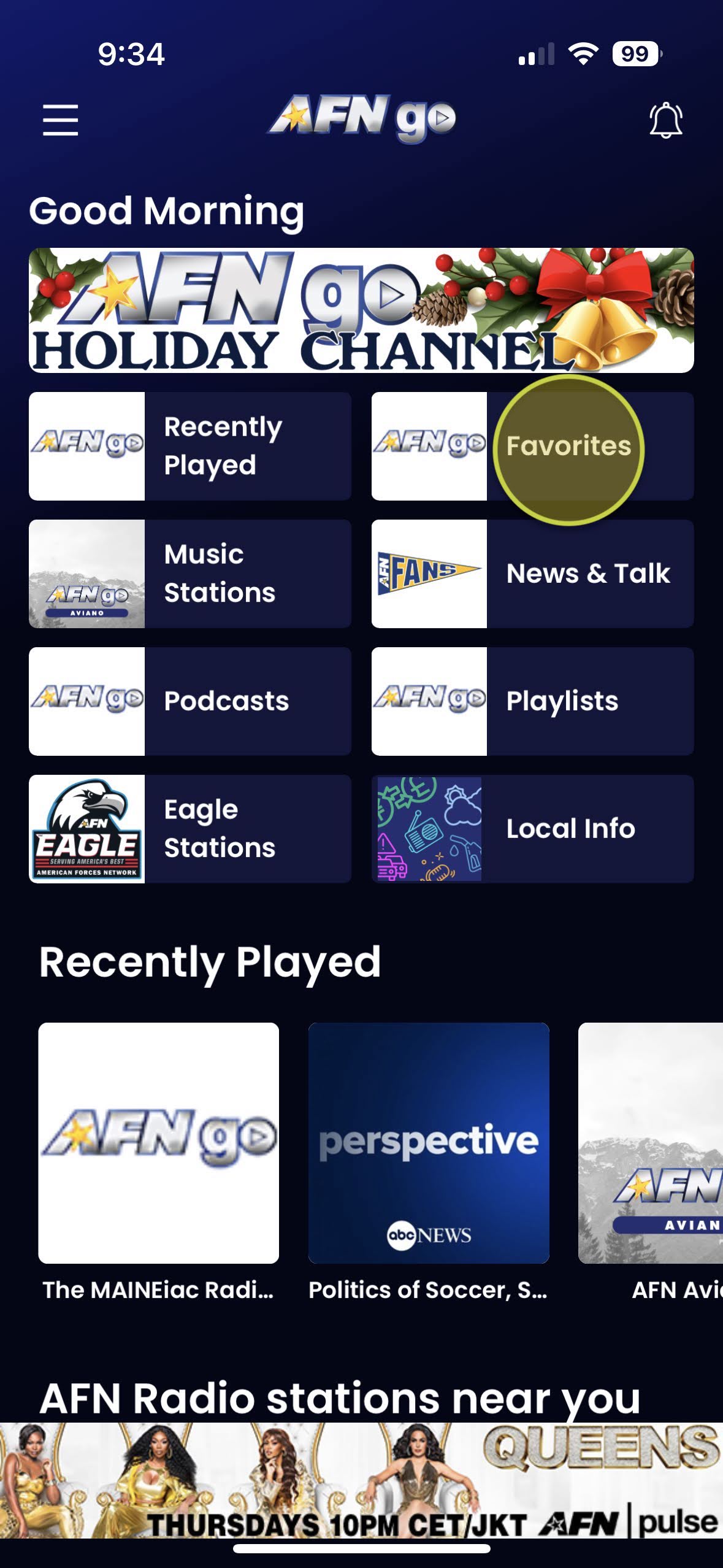This screenshot has height=1568, width=723.
Task: Play The MAINEiac Radio card
Action: point(158,1142)
